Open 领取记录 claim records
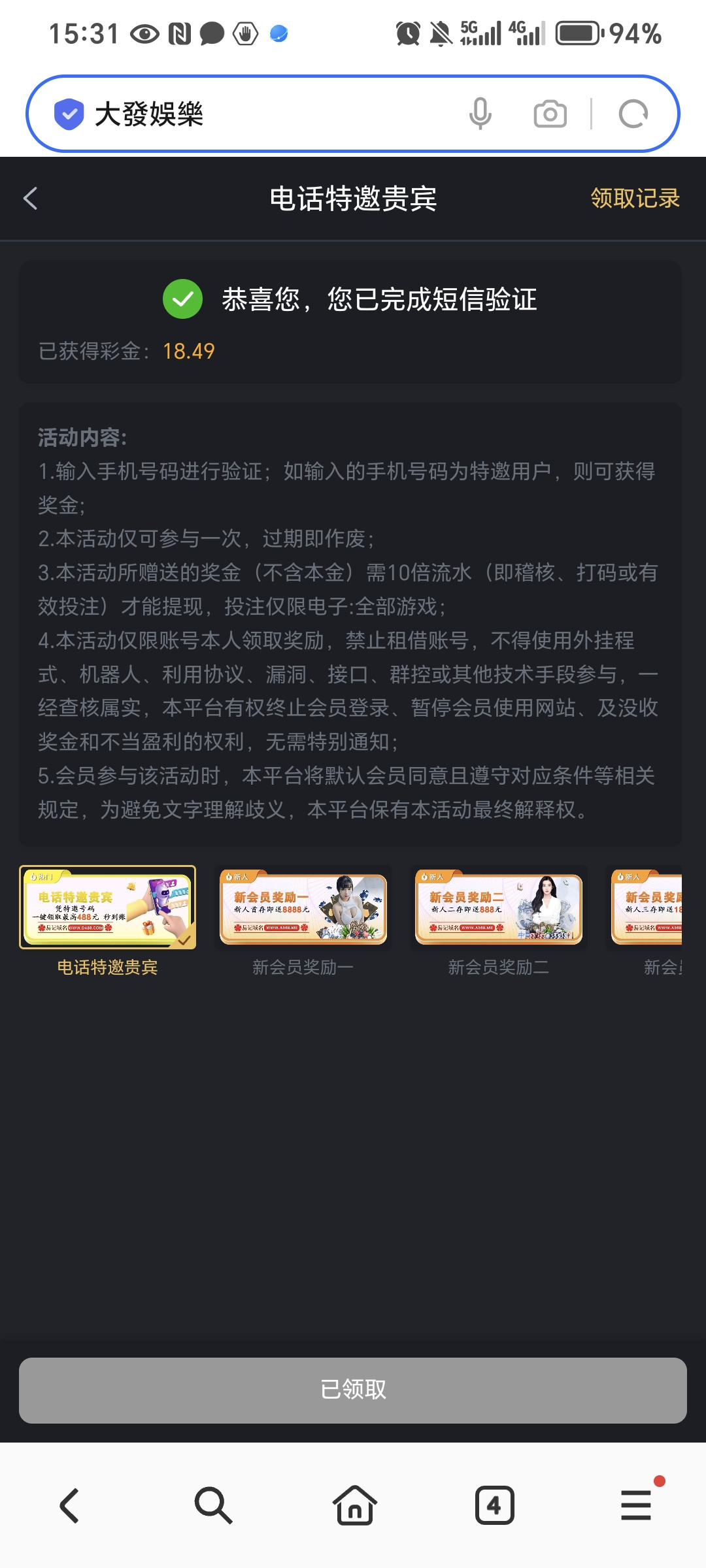 tap(635, 199)
